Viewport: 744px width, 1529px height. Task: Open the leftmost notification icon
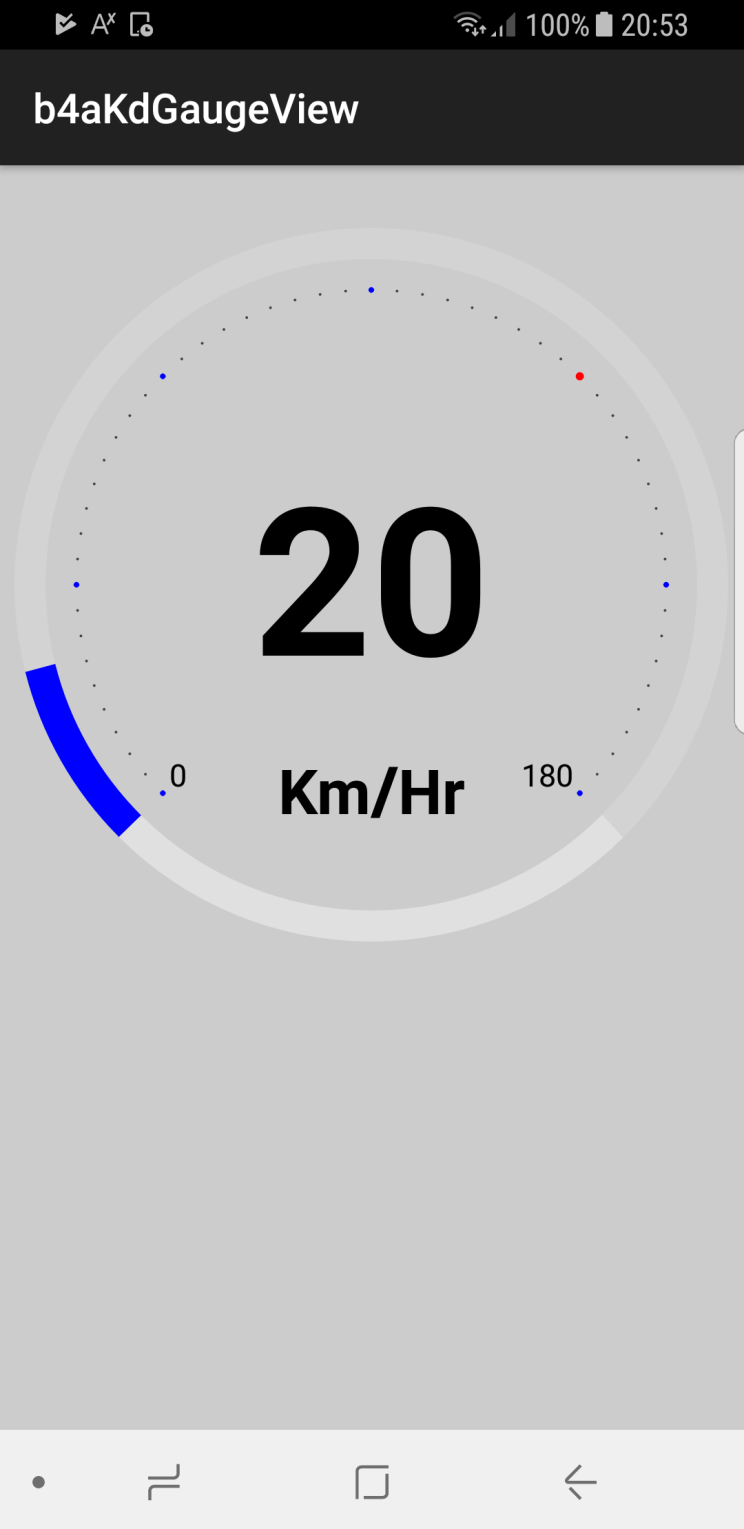tap(64, 23)
